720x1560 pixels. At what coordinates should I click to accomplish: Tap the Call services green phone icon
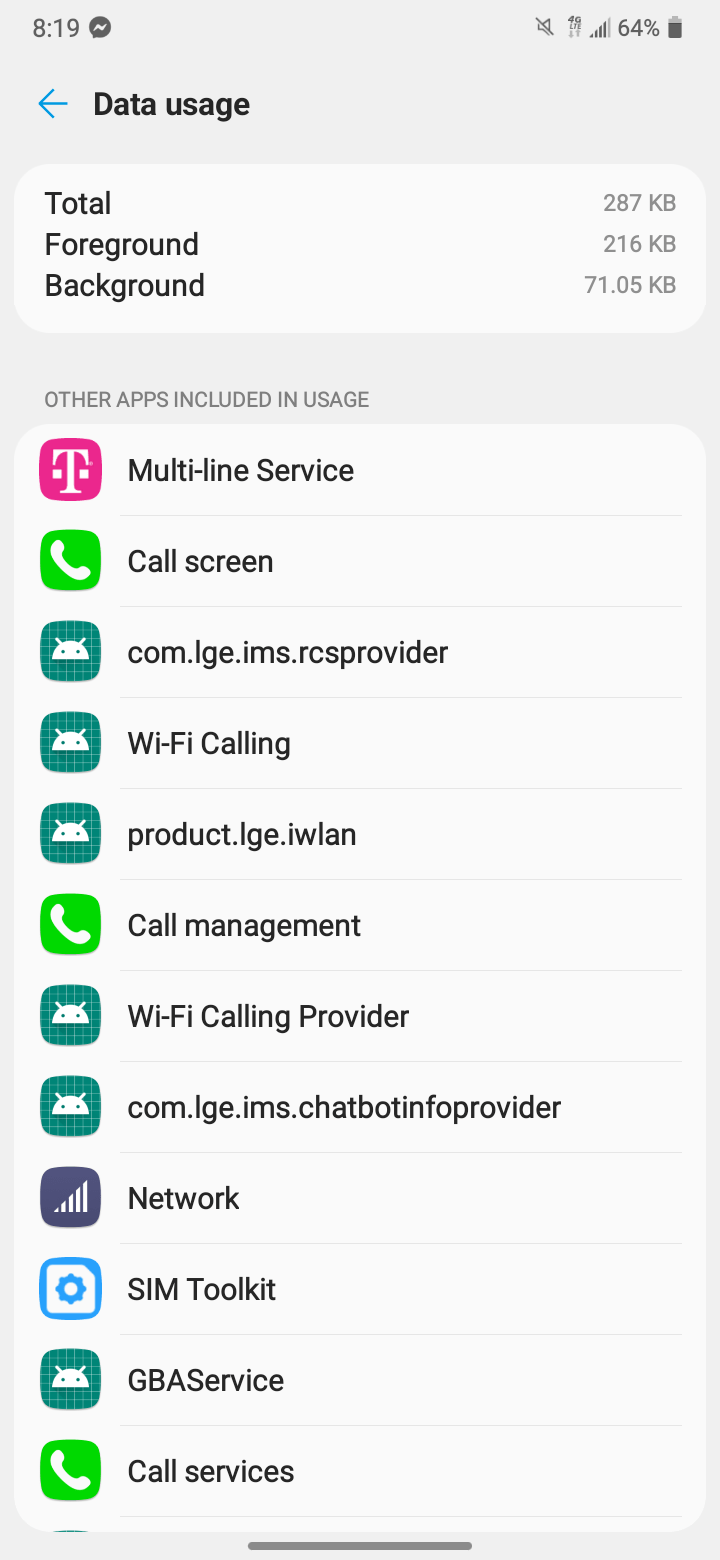[x=70, y=1470]
